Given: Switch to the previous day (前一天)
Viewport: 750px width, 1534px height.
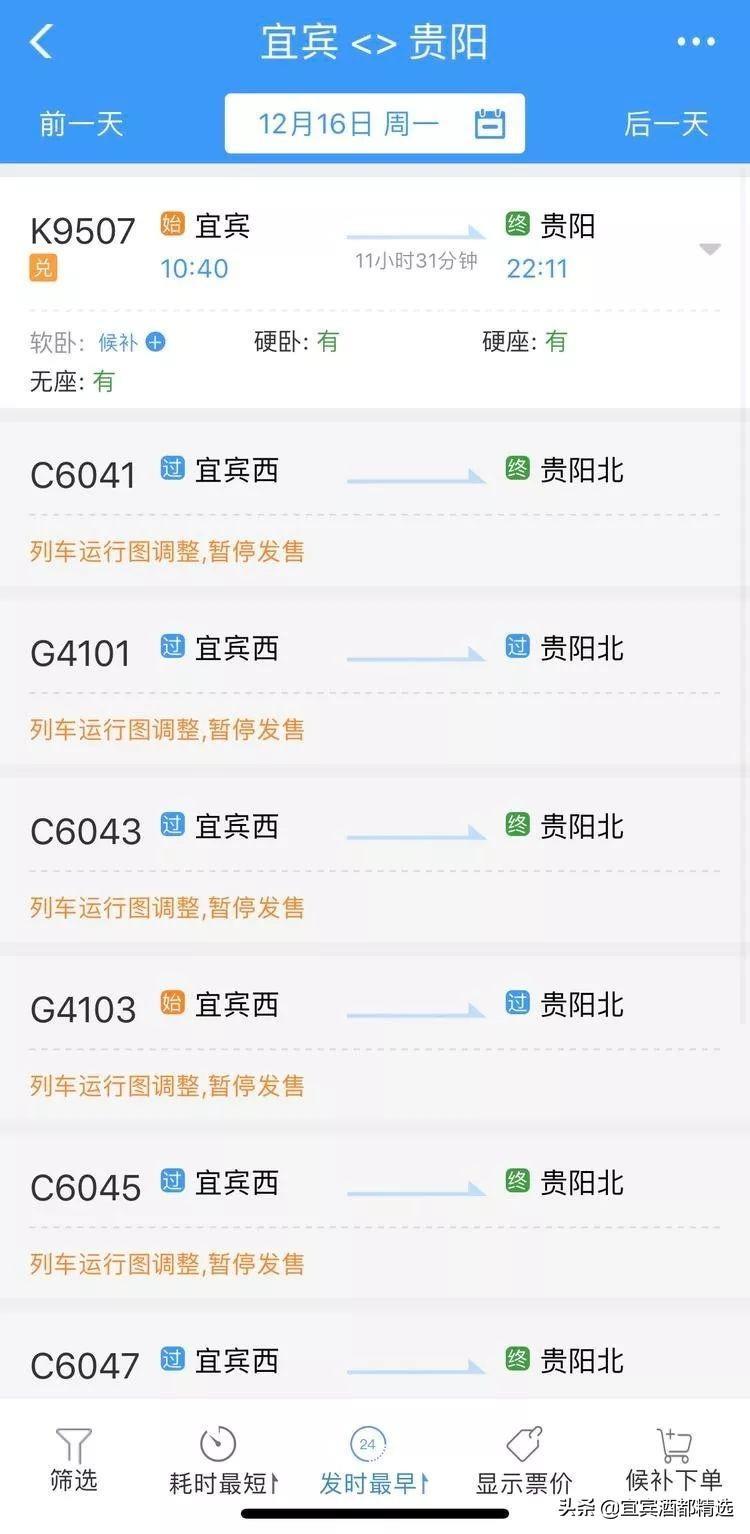Looking at the screenshot, I should click(81, 124).
